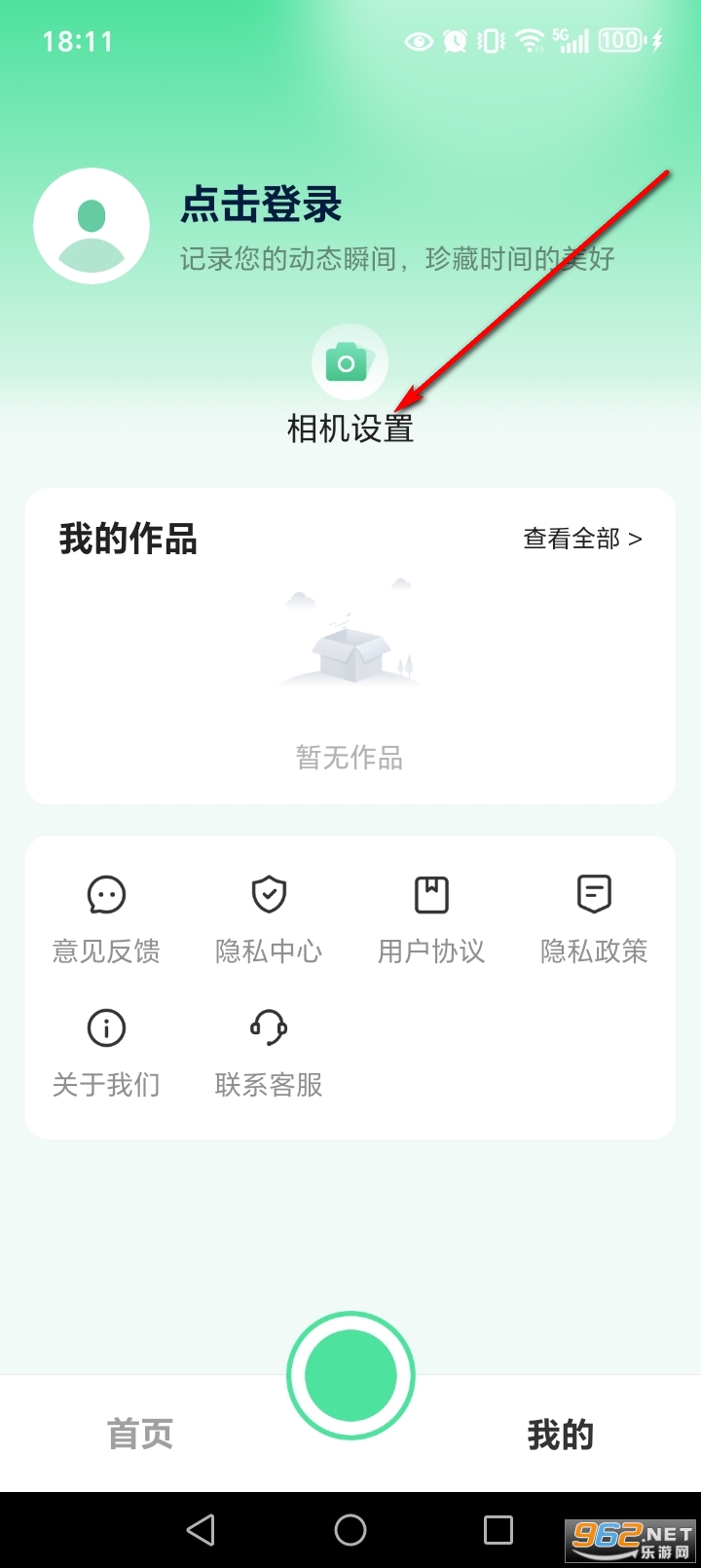Click the About Us info icon
The image size is (701, 1568).
(x=105, y=1027)
